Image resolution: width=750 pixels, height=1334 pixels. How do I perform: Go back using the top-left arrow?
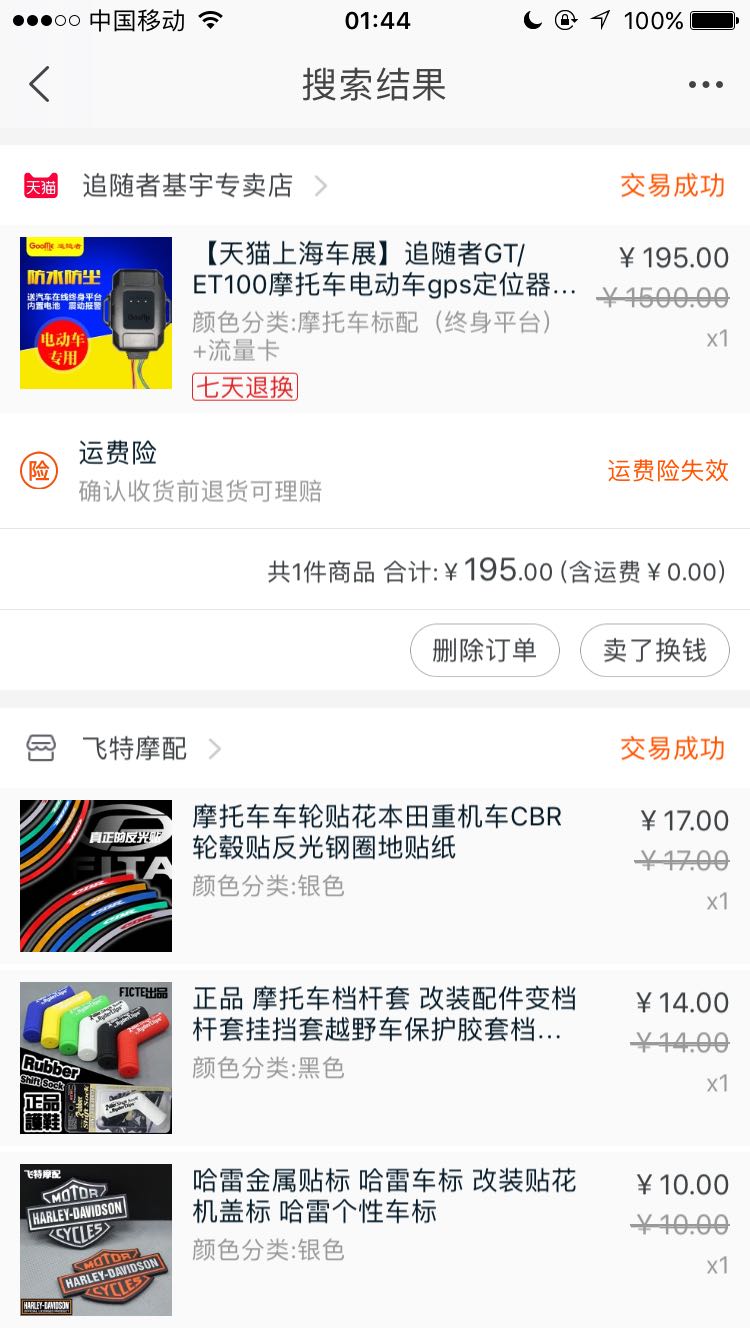(x=40, y=85)
